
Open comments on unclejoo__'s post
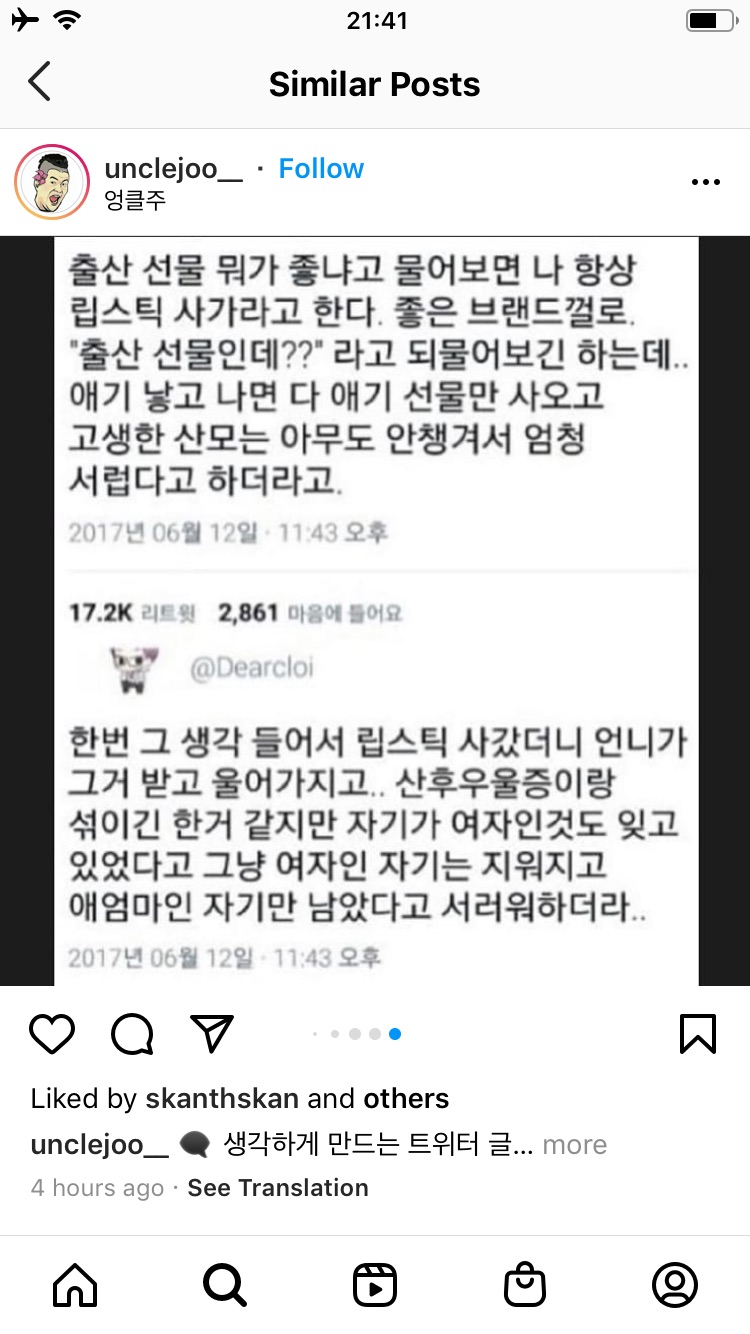[x=132, y=1033]
